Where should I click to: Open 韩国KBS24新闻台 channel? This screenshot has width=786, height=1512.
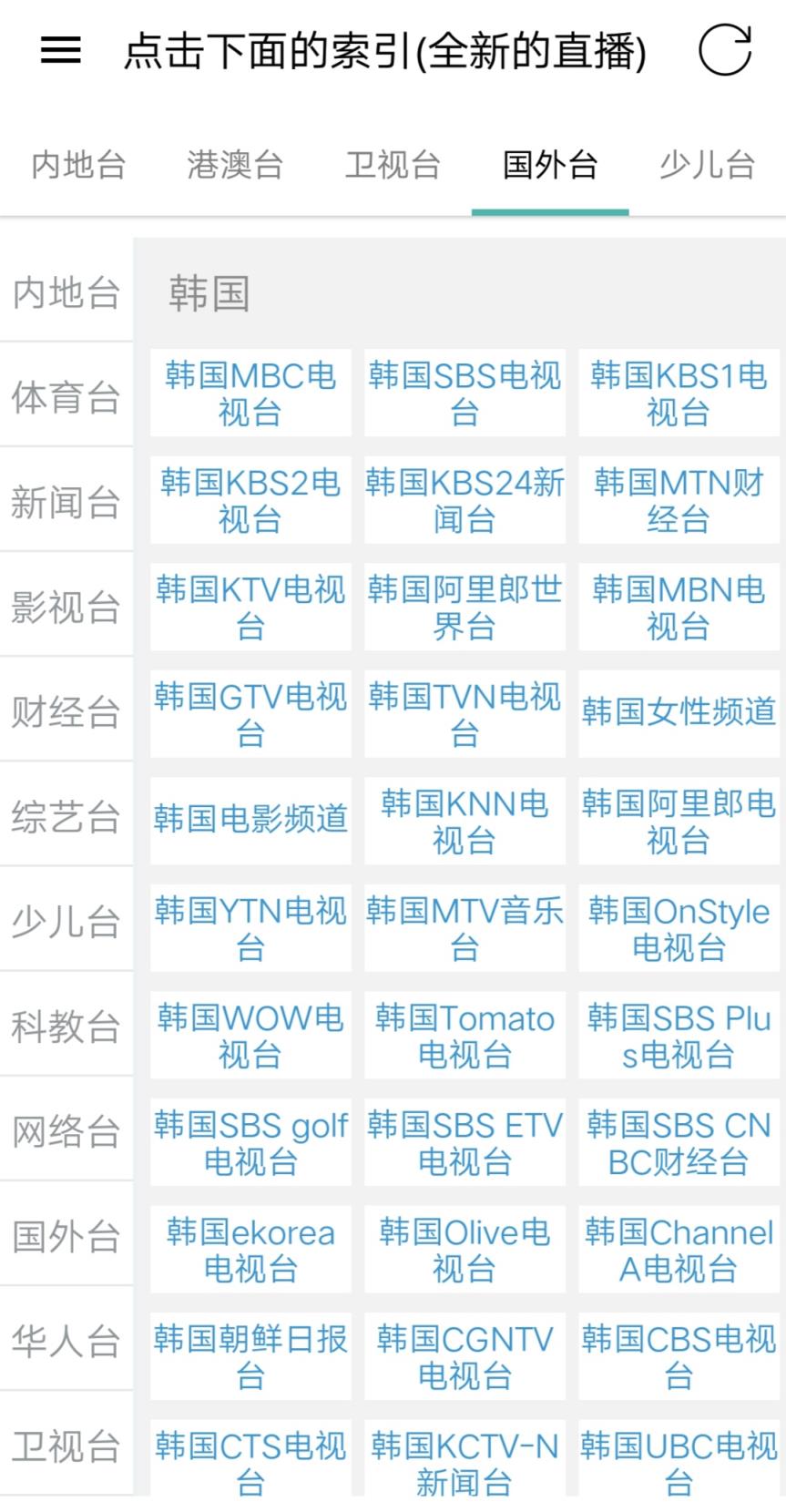pos(464,499)
